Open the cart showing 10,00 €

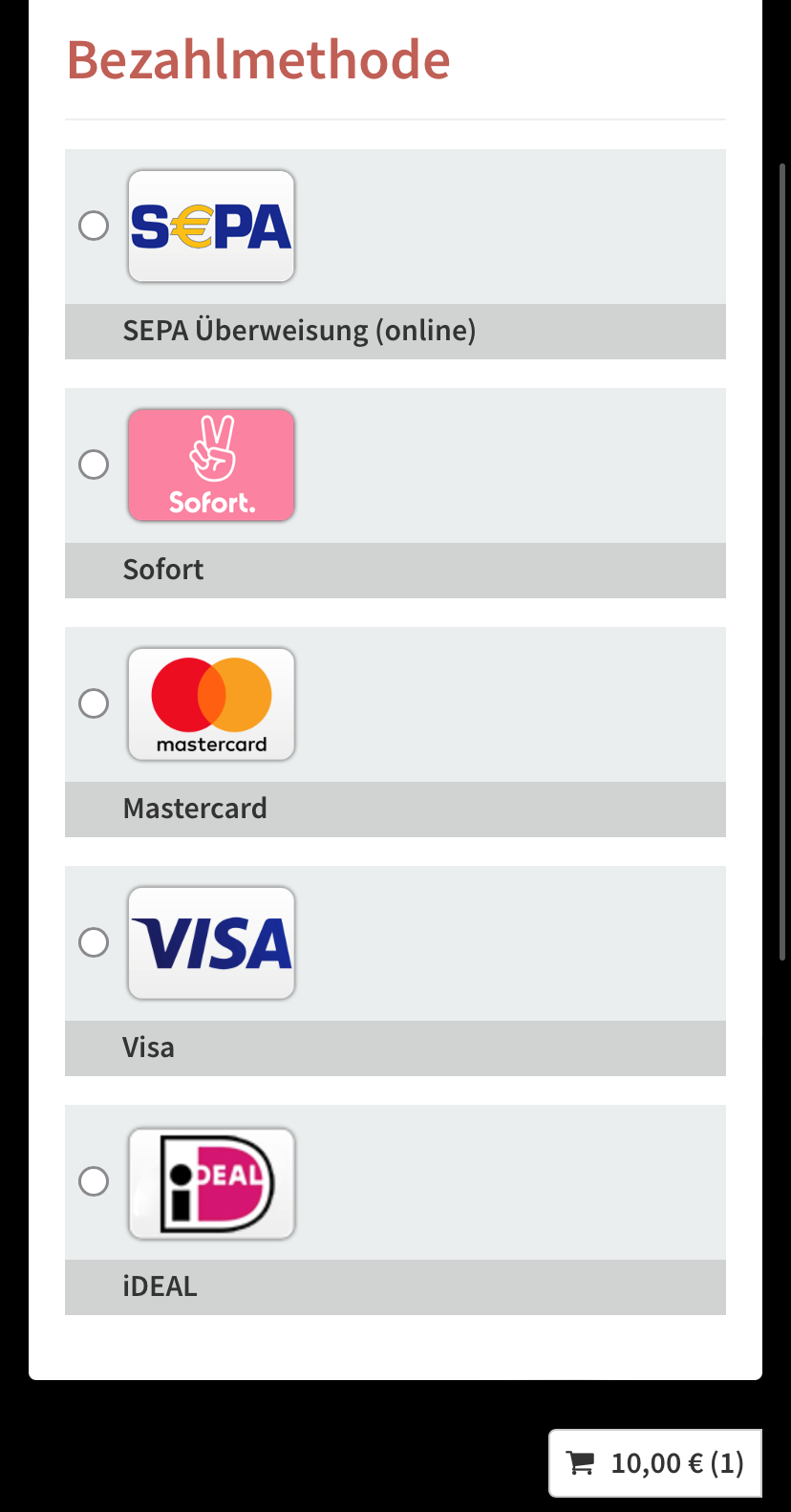(x=655, y=1463)
